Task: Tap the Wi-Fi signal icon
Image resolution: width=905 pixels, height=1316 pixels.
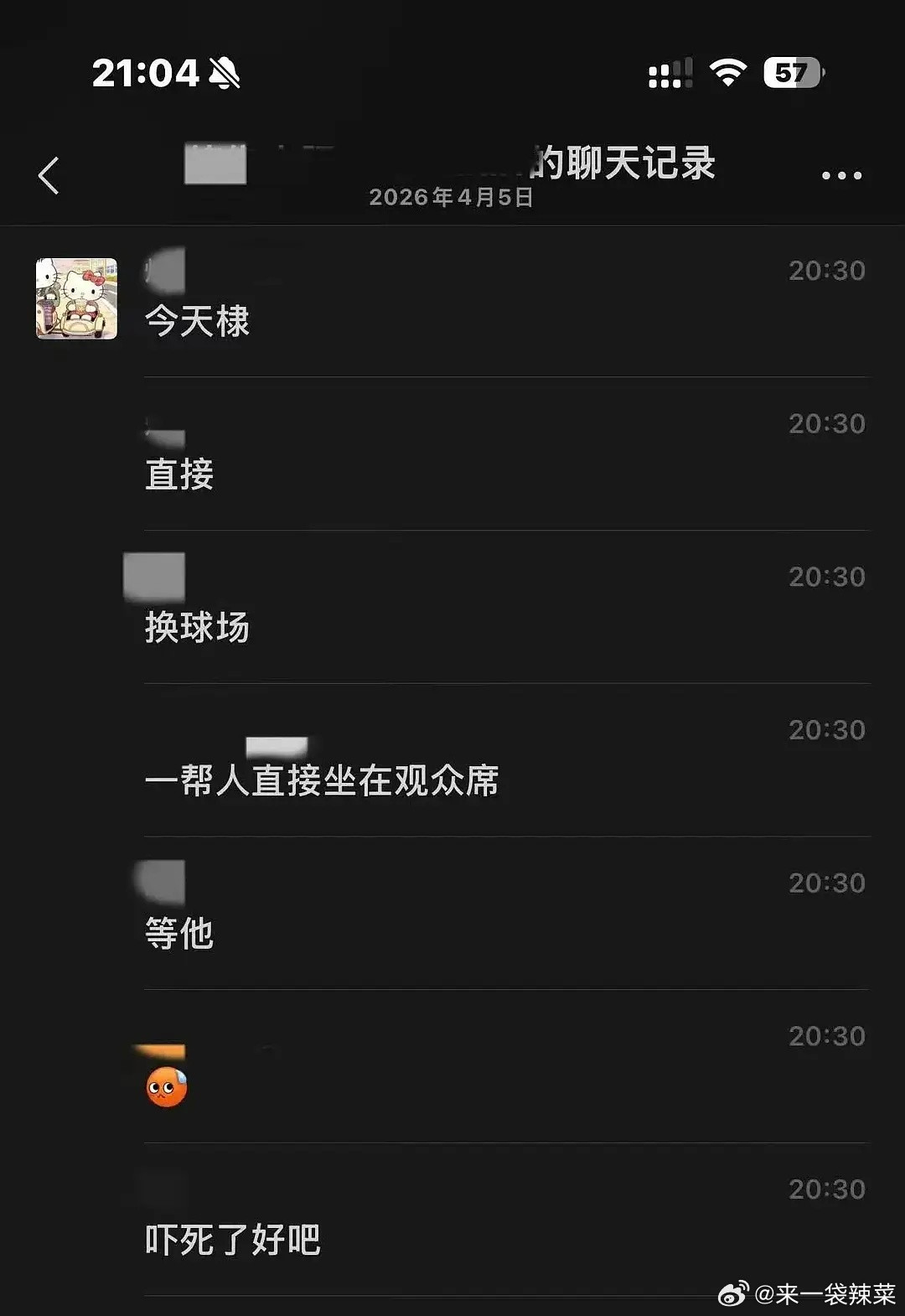Action: pyautogui.click(x=727, y=72)
